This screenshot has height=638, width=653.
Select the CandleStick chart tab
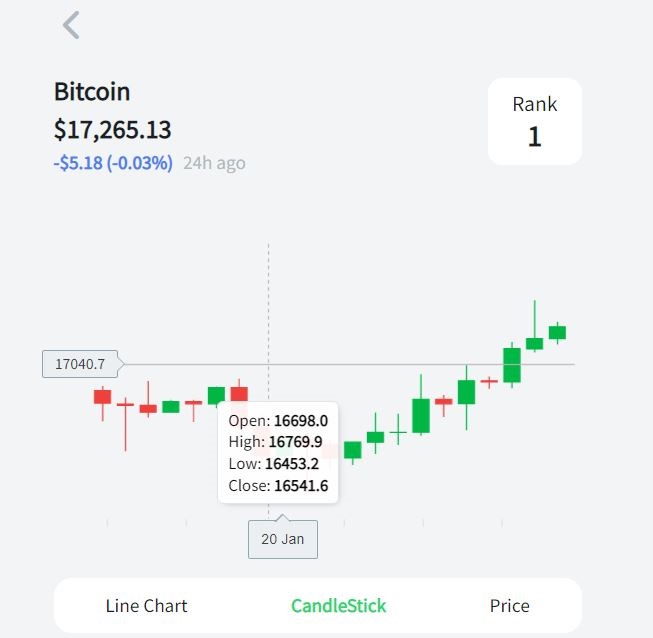[x=338, y=605]
